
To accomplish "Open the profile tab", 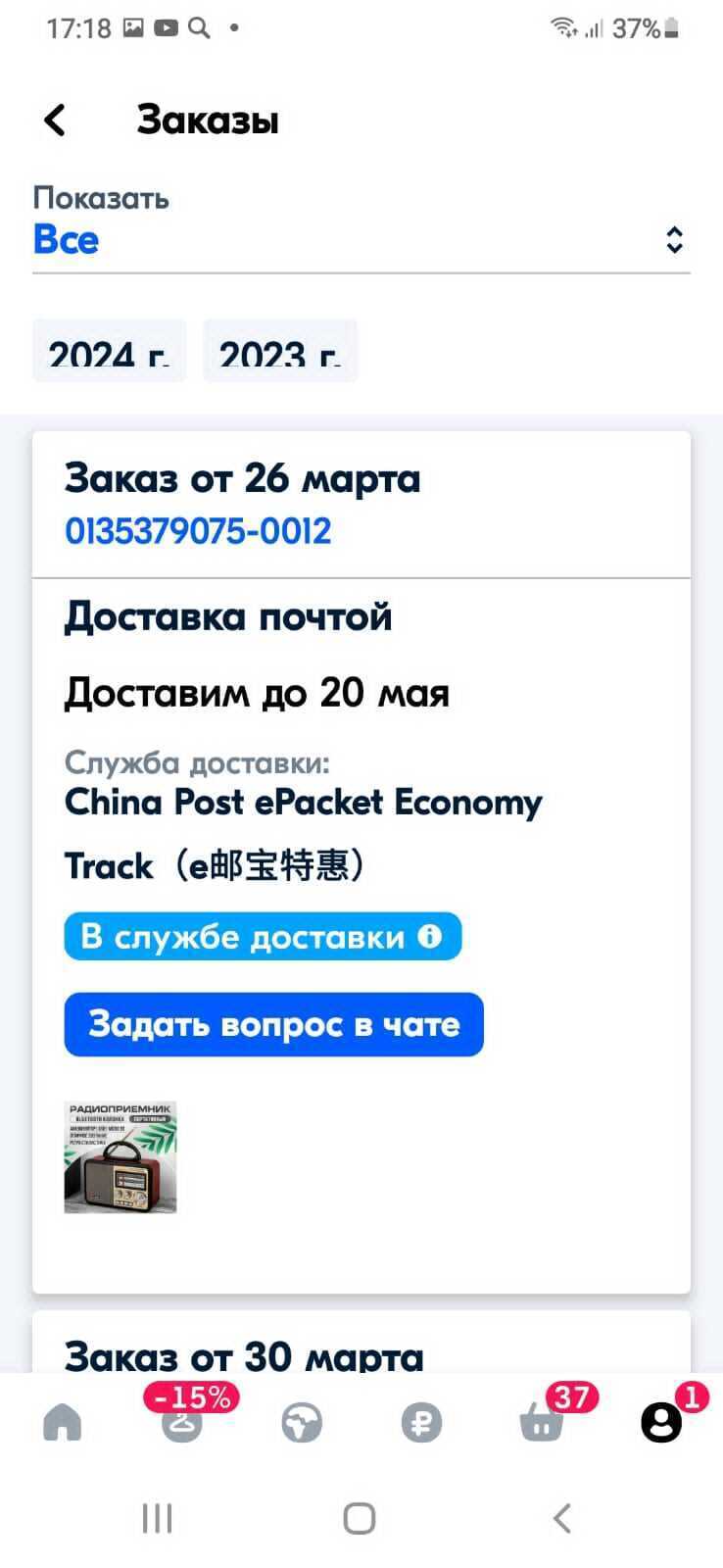I will click(661, 1422).
